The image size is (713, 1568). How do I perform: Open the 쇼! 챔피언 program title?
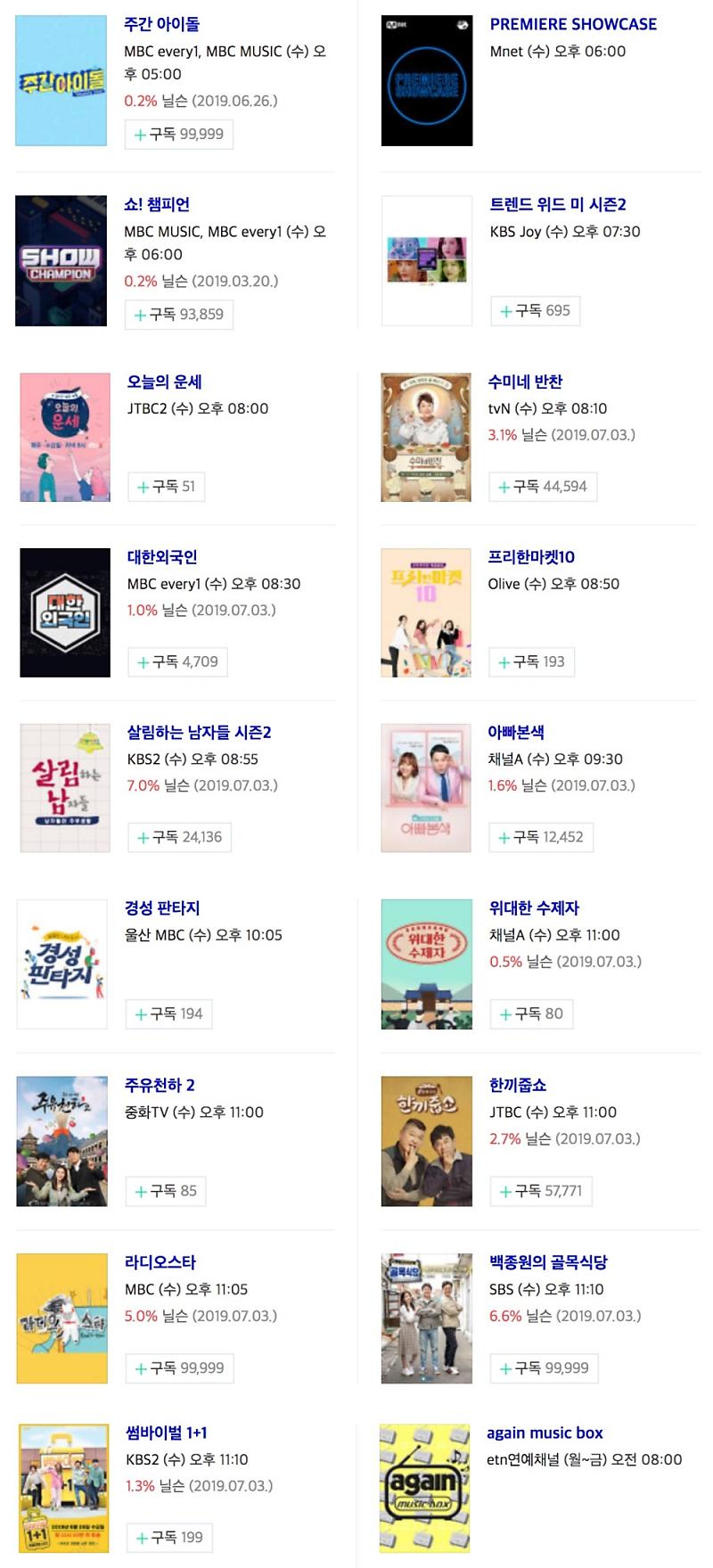click(x=157, y=204)
